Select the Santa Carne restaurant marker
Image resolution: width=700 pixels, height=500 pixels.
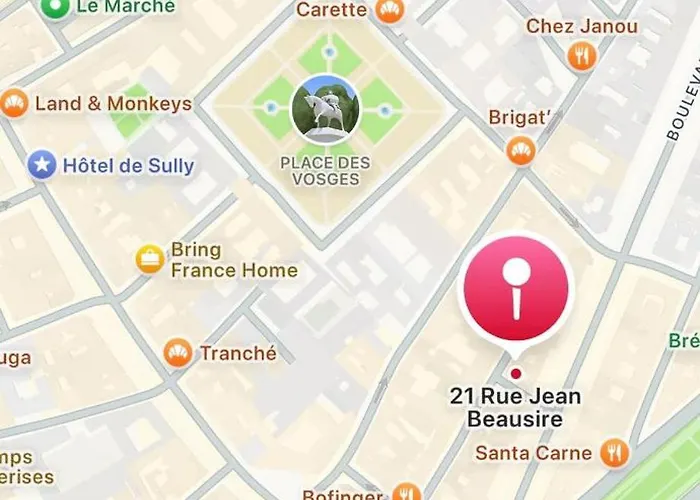614,452
